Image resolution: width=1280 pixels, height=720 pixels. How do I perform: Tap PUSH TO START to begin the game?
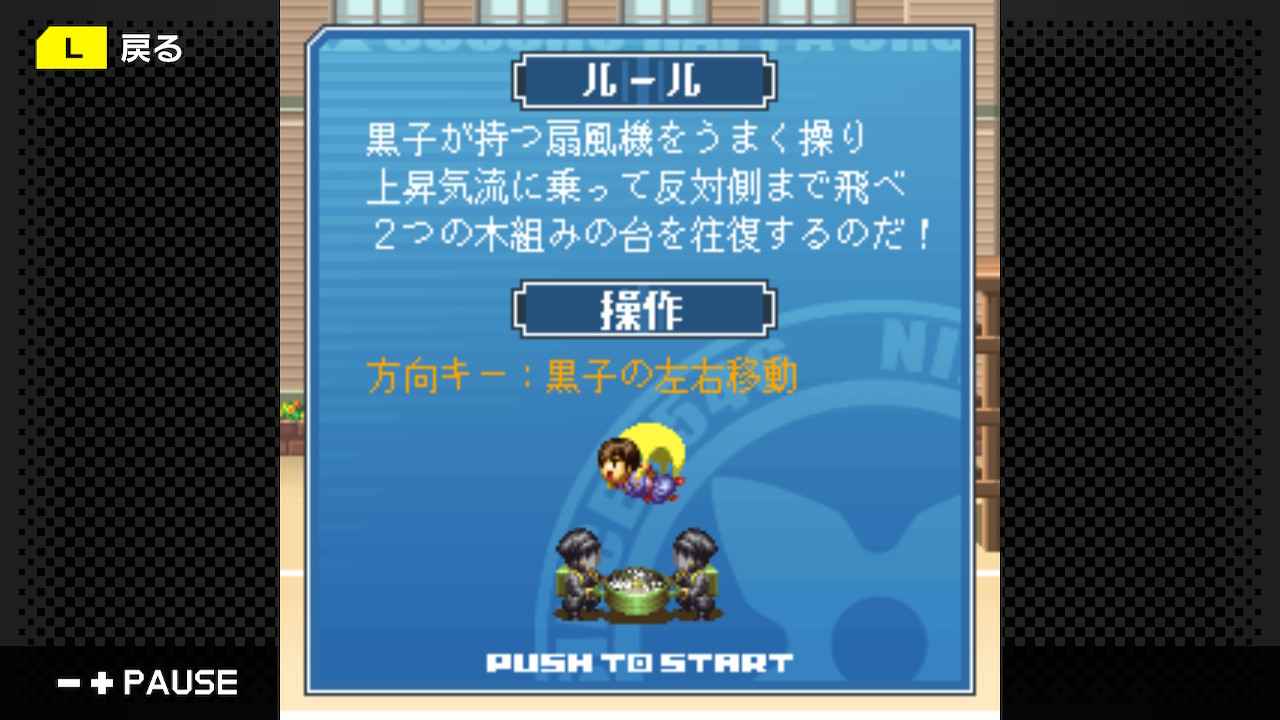click(640, 663)
